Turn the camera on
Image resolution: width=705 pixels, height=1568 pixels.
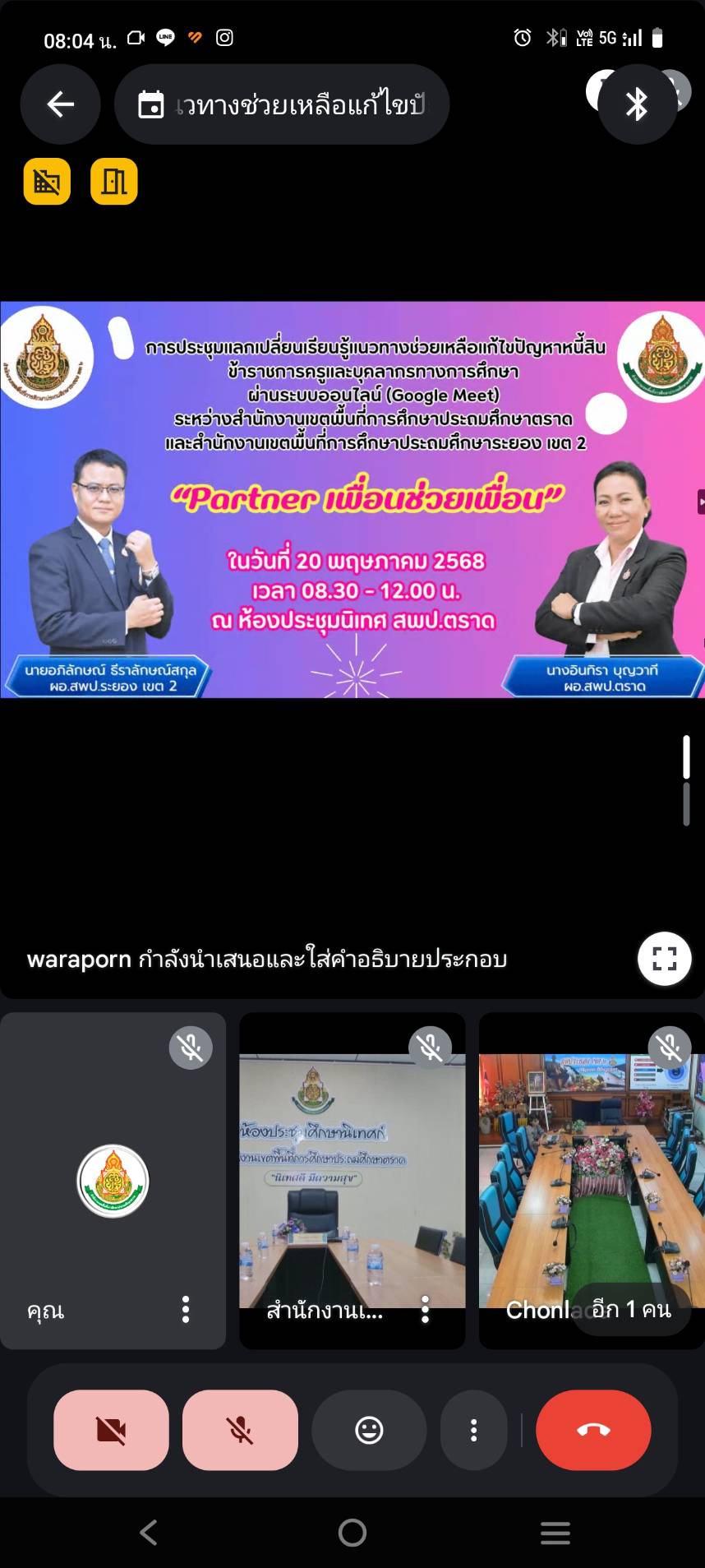111,1430
